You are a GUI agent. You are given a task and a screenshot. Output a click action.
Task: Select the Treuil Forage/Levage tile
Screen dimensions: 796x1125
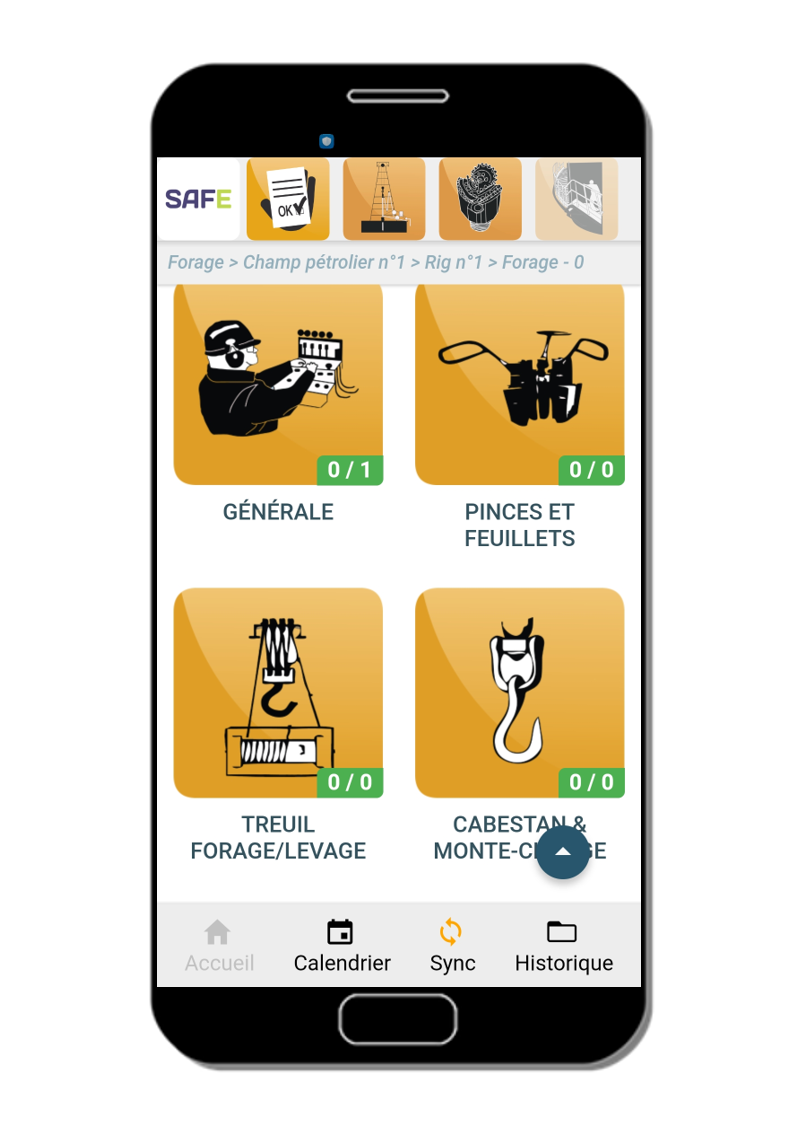[278, 692]
